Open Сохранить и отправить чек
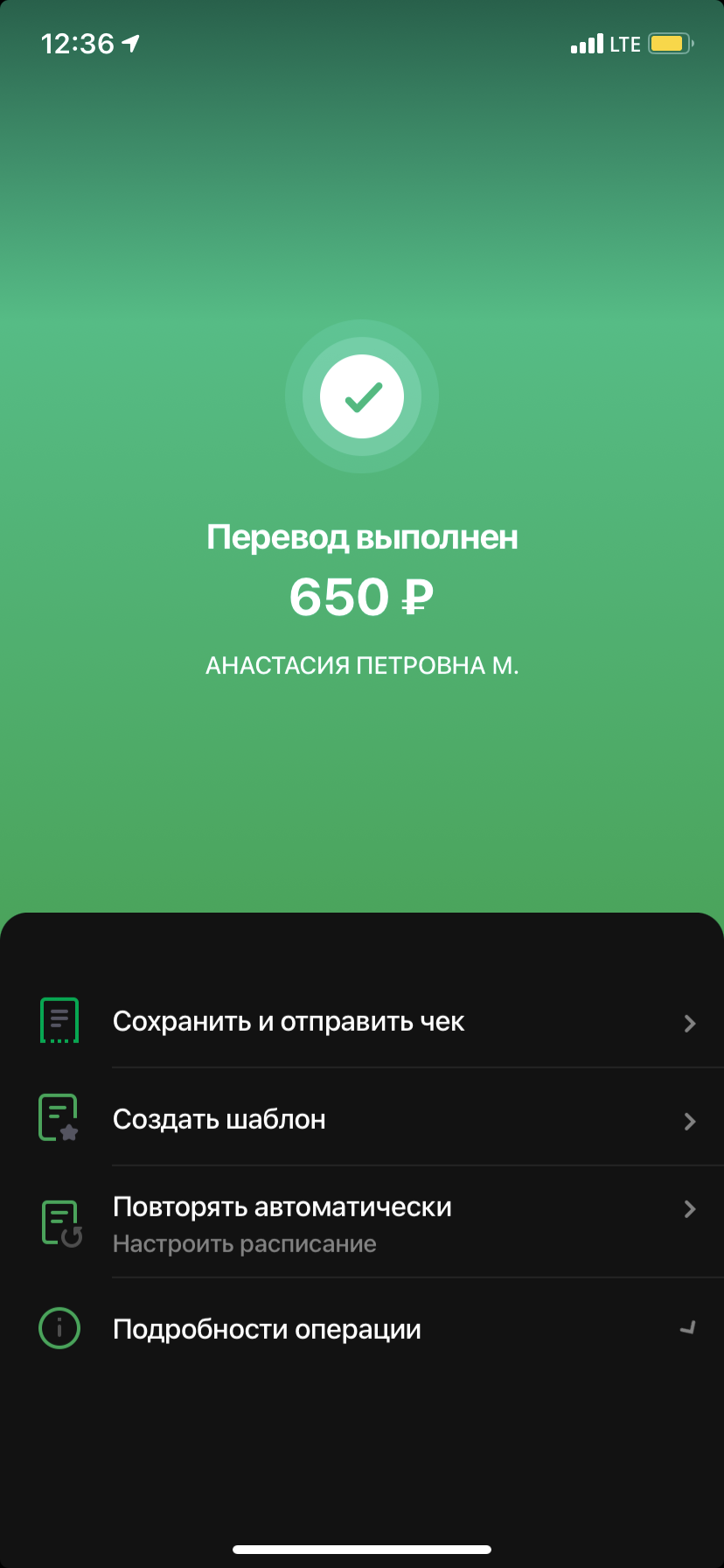724x1568 pixels. point(362,1021)
